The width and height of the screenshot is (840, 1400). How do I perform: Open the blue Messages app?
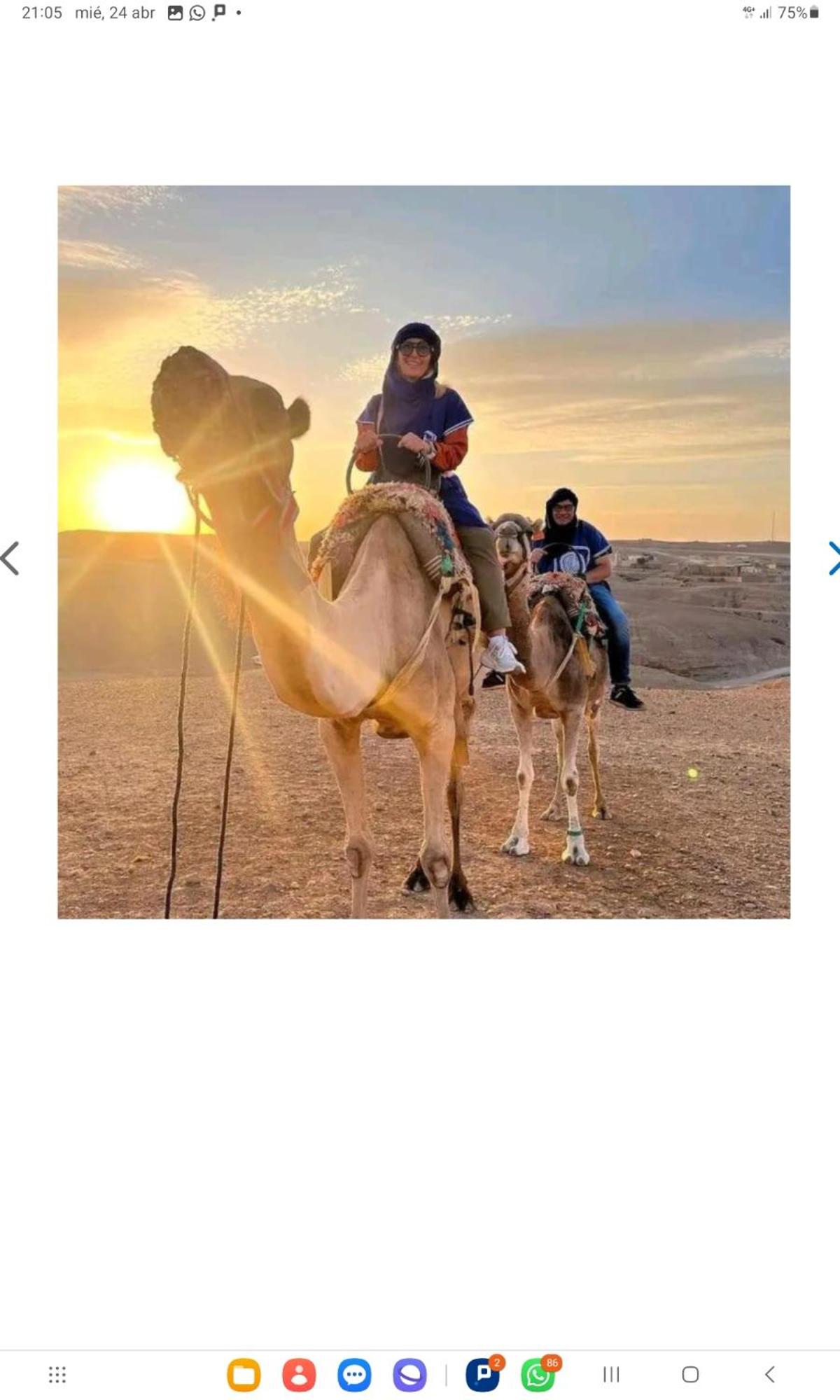pos(354,1375)
